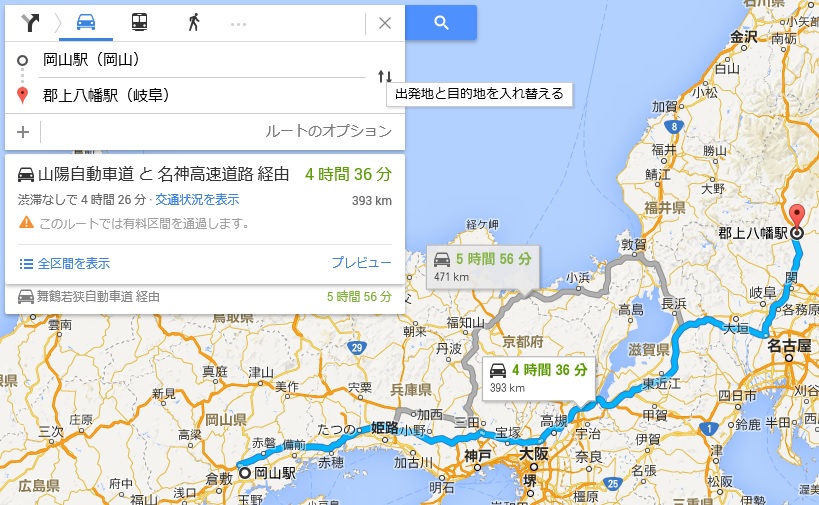Swap origin and destination
The height and width of the screenshot is (505, 819).
click(x=385, y=77)
